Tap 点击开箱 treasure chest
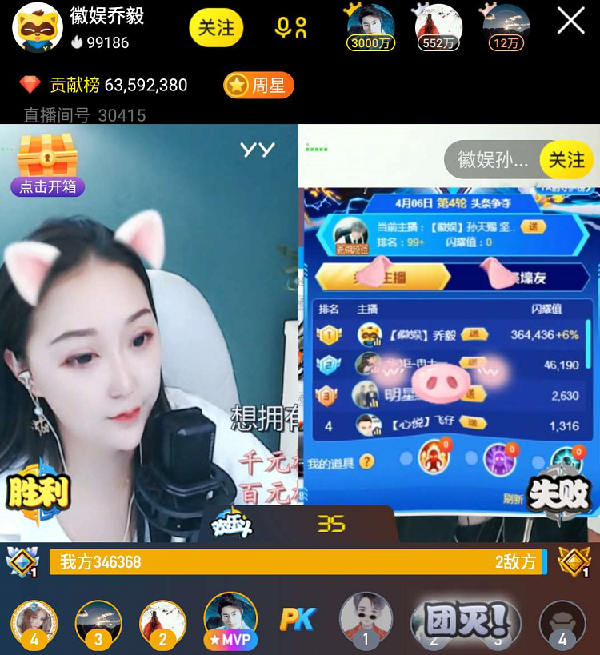Image resolution: width=600 pixels, height=655 pixels. click(47, 165)
